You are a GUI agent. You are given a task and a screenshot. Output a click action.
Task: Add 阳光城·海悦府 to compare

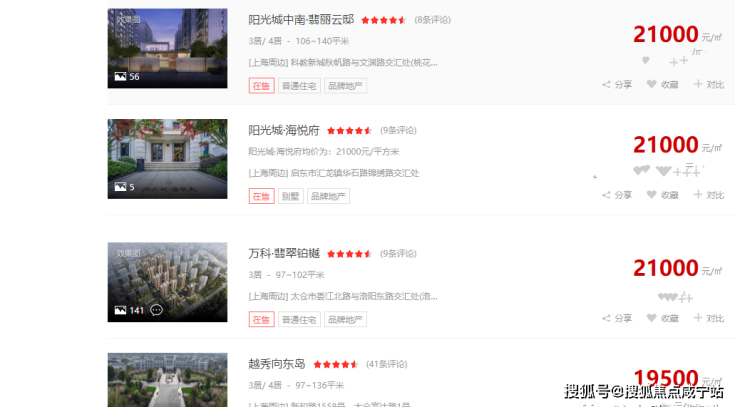click(x=709, y=196)
